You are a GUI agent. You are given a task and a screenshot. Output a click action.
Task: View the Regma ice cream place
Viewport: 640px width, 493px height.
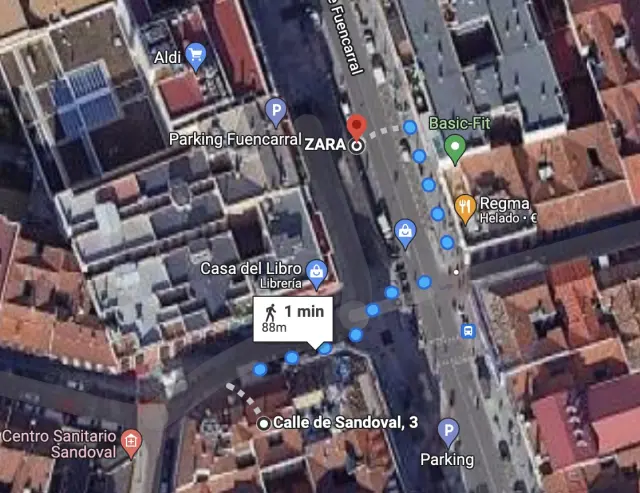(465, 208)
